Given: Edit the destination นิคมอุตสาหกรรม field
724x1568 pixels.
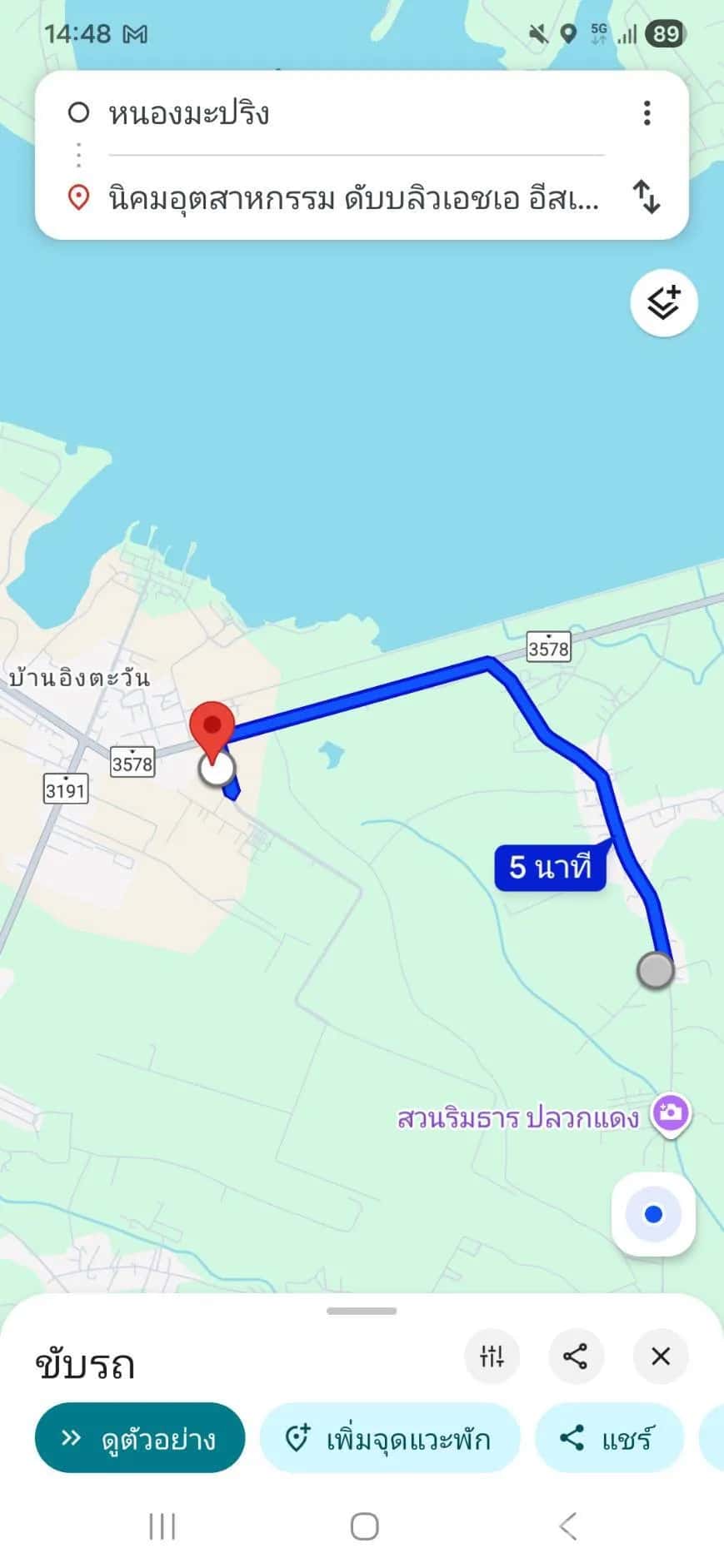Looking at the screenshot, I should click(x=350, y=198).
